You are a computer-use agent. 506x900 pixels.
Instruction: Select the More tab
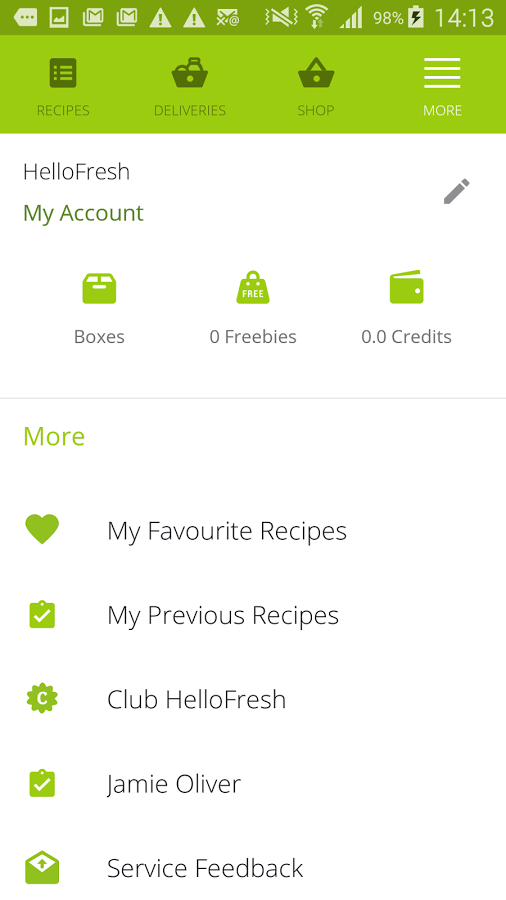(442, 85)
